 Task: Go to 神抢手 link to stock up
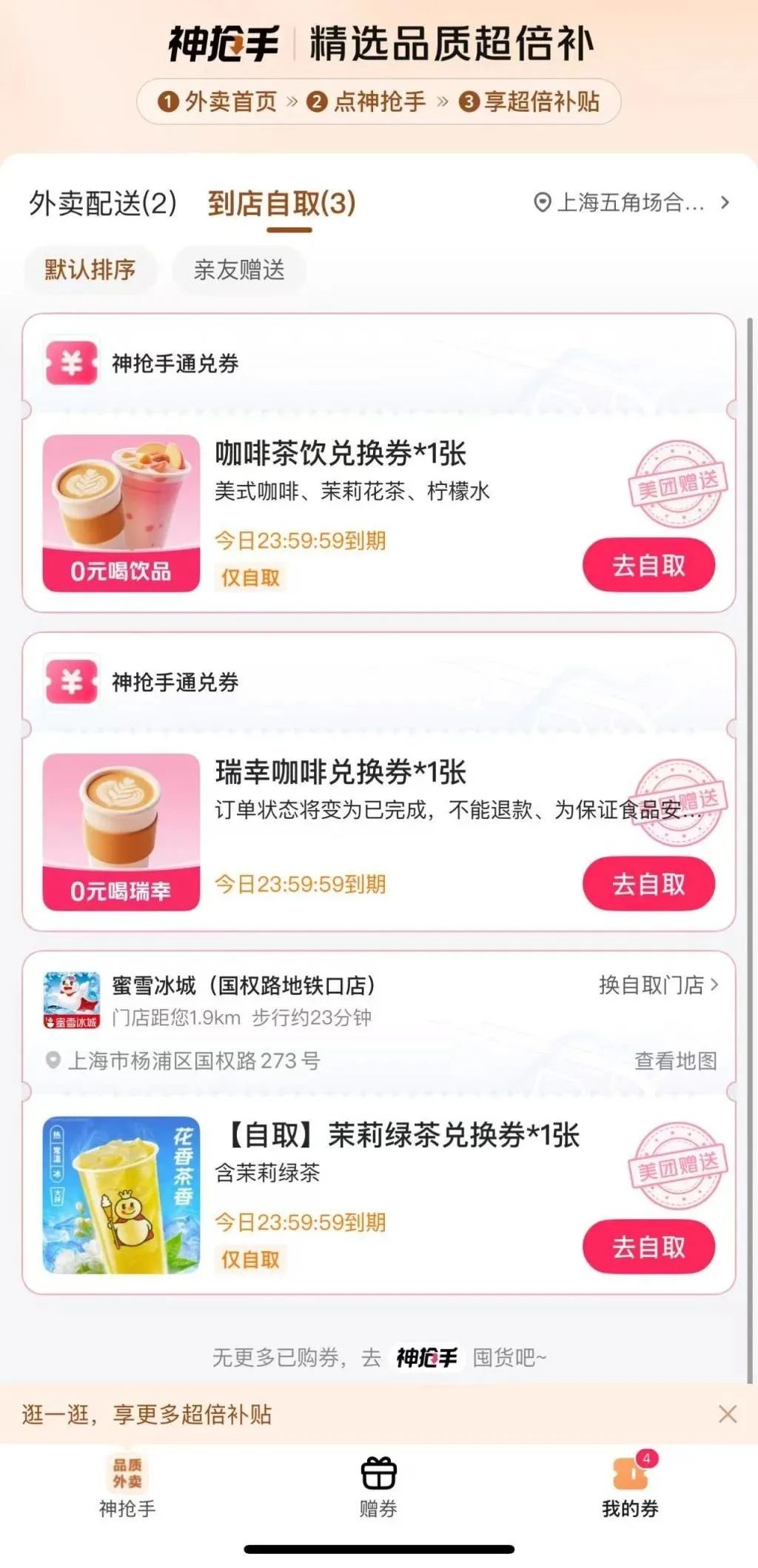click(x=426, y=1357)
